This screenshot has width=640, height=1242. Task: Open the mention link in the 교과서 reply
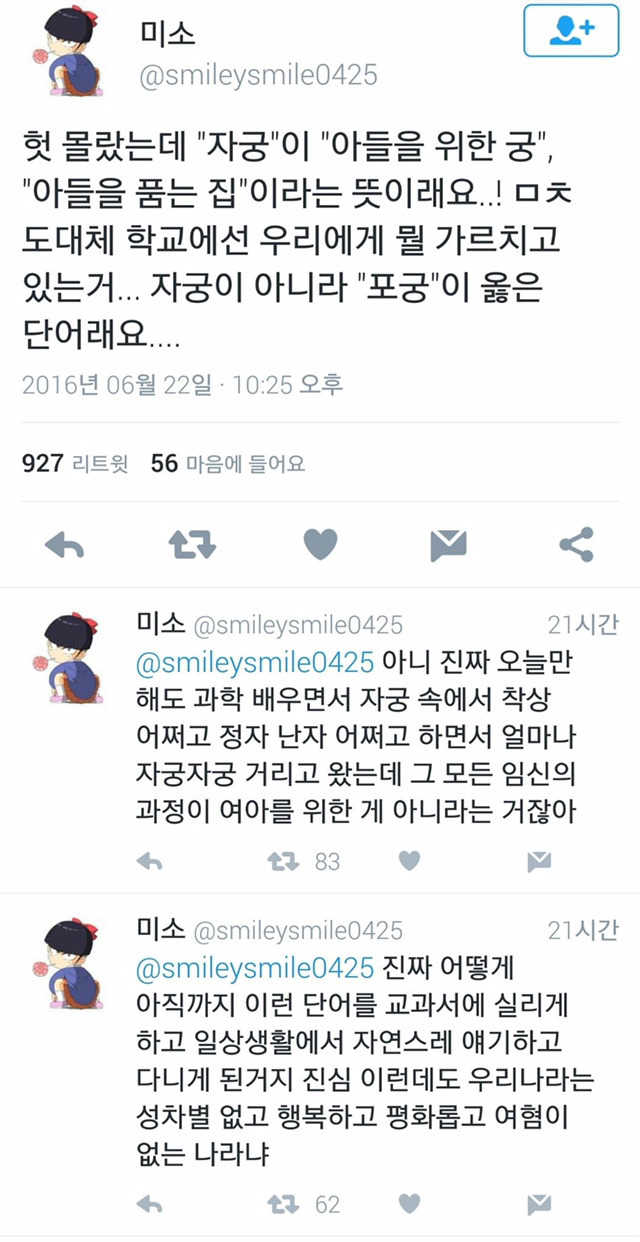[x=253, y=969]
